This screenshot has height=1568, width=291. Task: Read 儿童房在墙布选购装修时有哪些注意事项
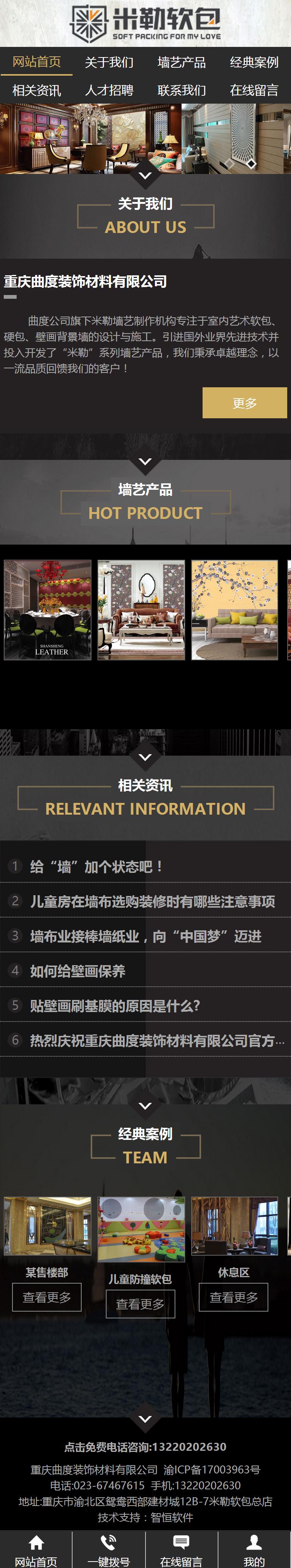pyautogui.click(x=152, y=901)
